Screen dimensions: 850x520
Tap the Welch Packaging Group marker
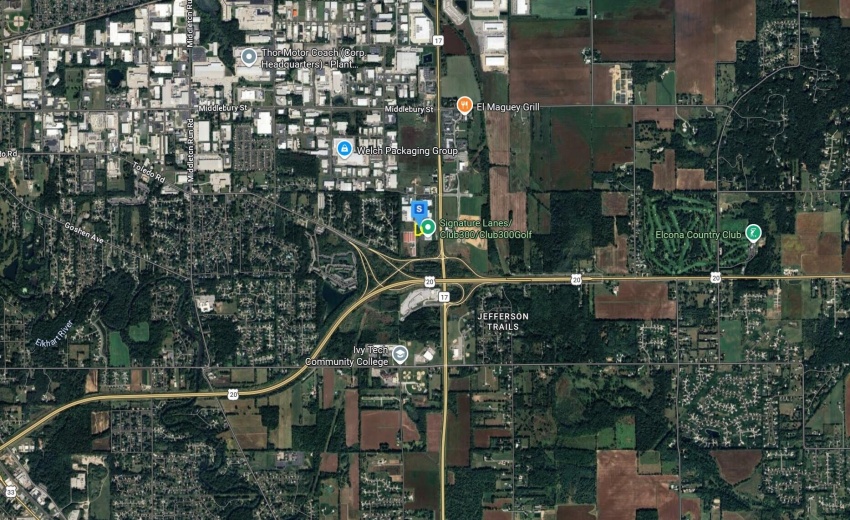(x=345, y=150)
